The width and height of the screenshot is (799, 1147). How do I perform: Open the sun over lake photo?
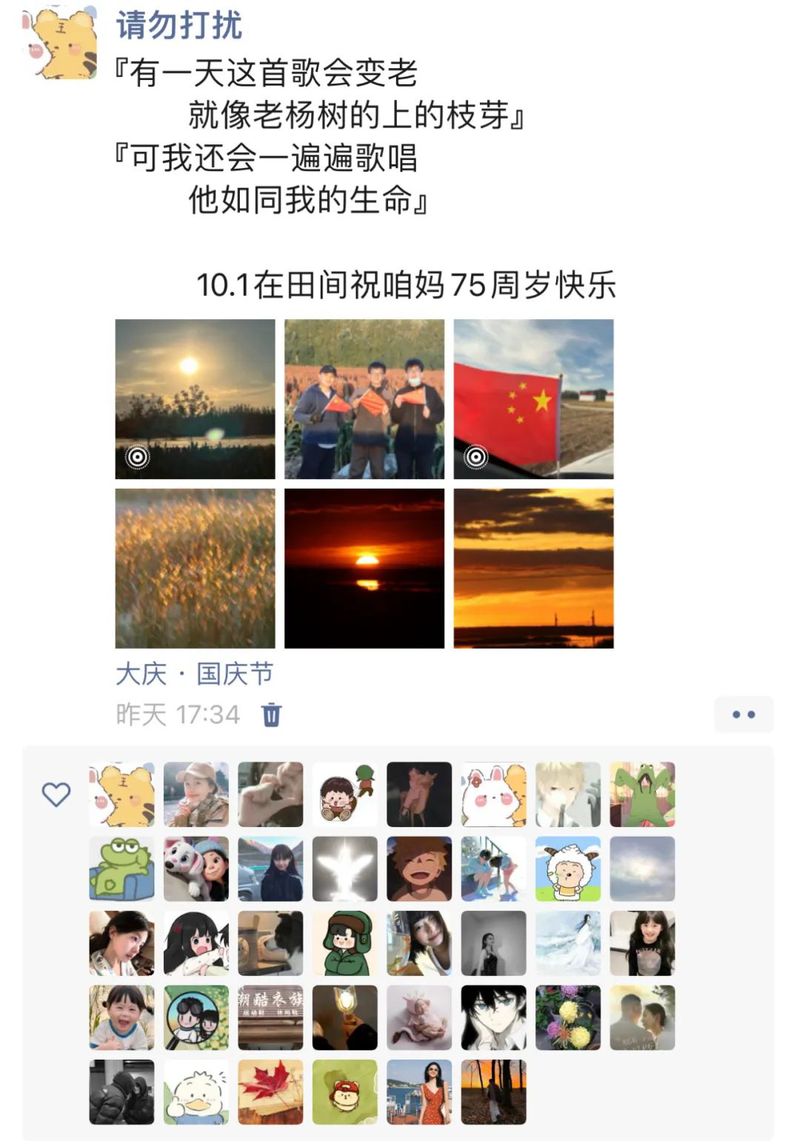tap(195, 399)
